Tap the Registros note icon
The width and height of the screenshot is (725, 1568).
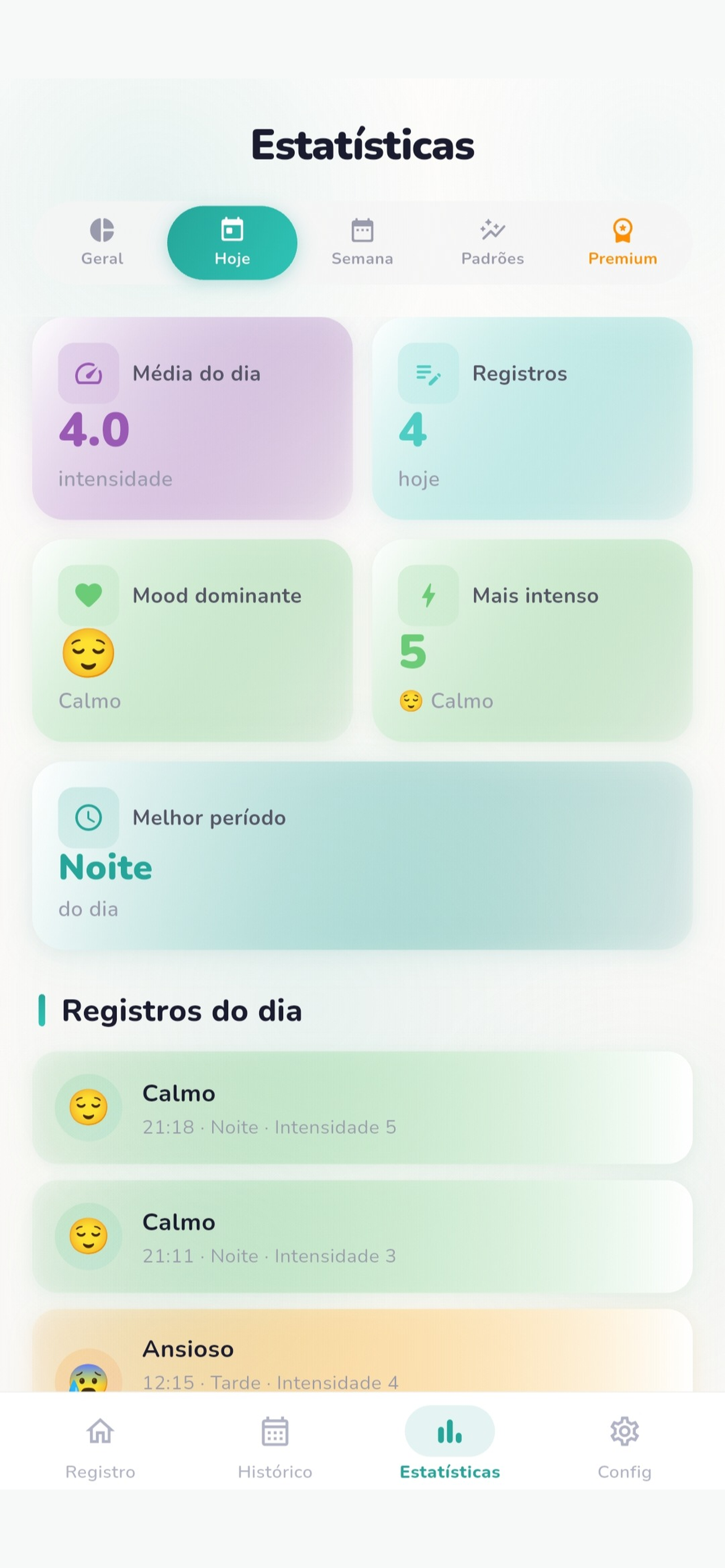428,373
